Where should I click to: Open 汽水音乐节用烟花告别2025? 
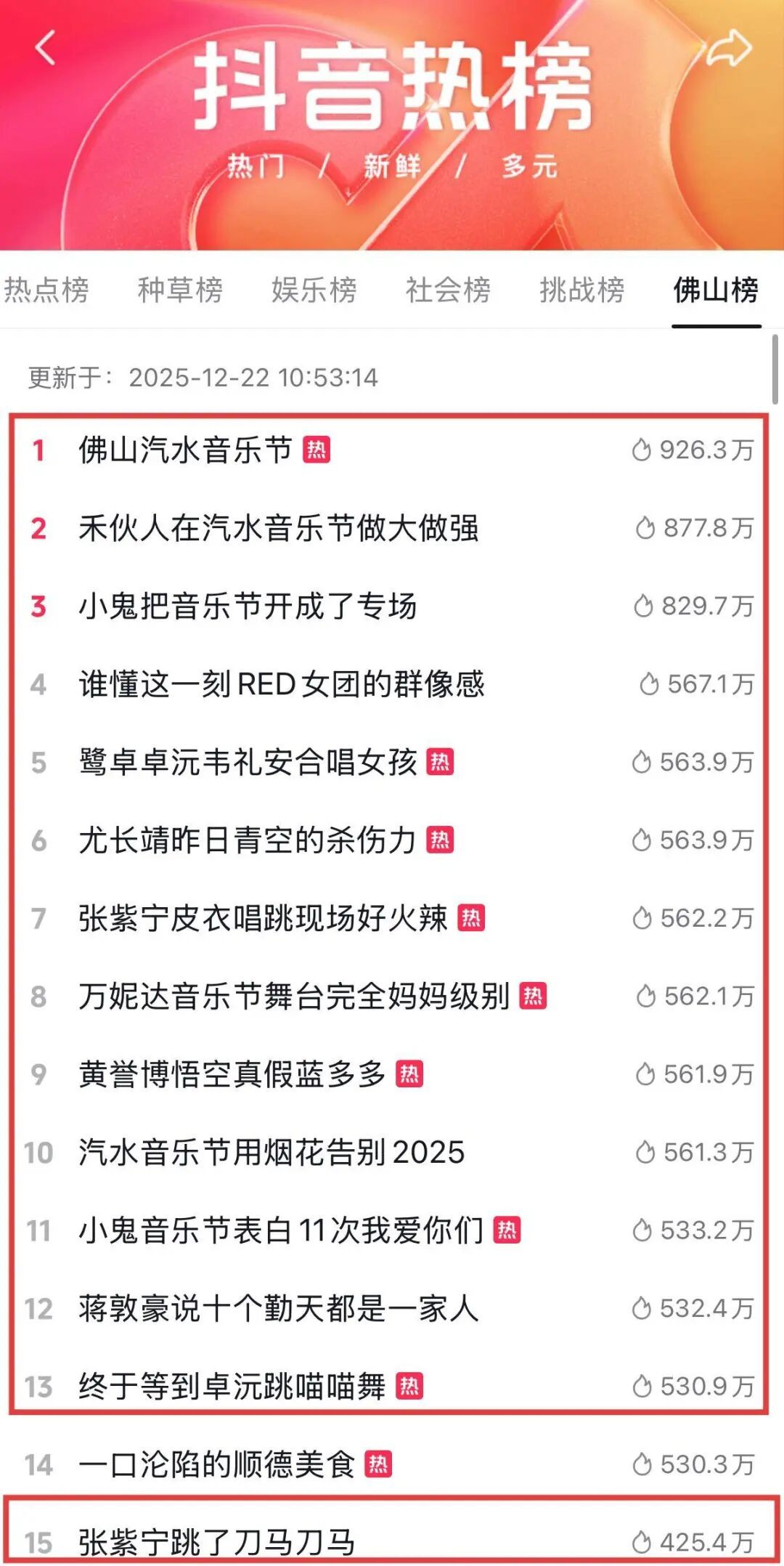tap(271, 1153)
